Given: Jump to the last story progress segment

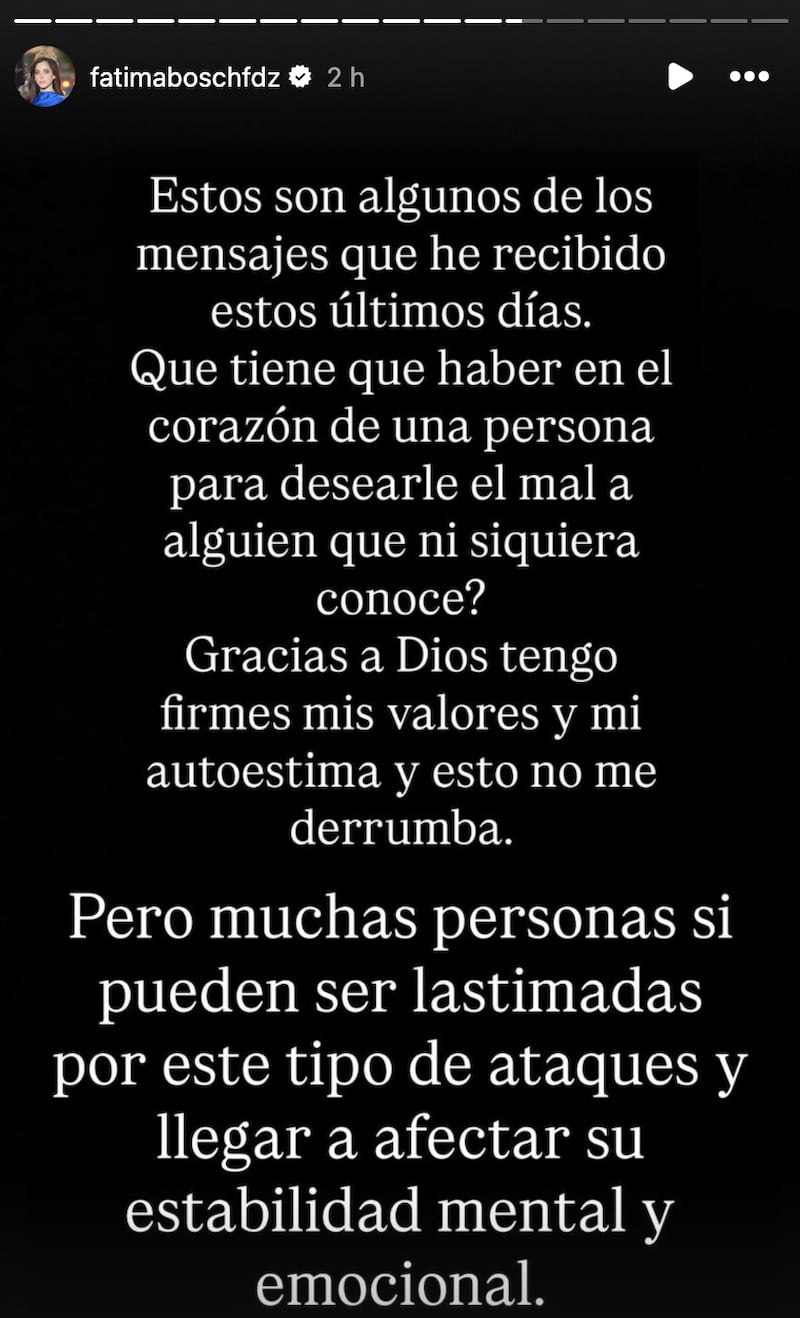Looking at the screenshot, I should pos(770,16).
